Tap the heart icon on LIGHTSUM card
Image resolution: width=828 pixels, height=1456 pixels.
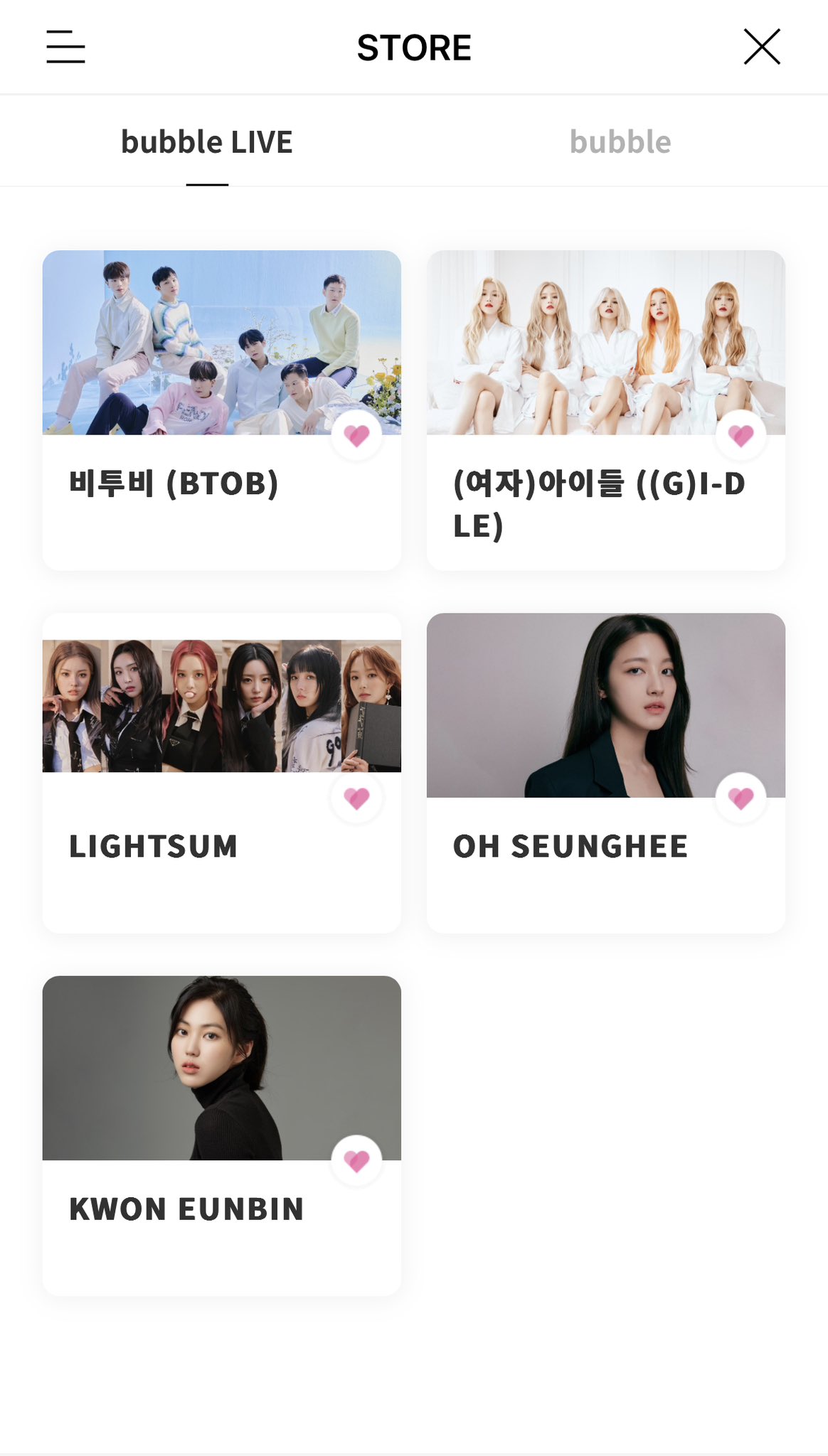coord(357,798)
